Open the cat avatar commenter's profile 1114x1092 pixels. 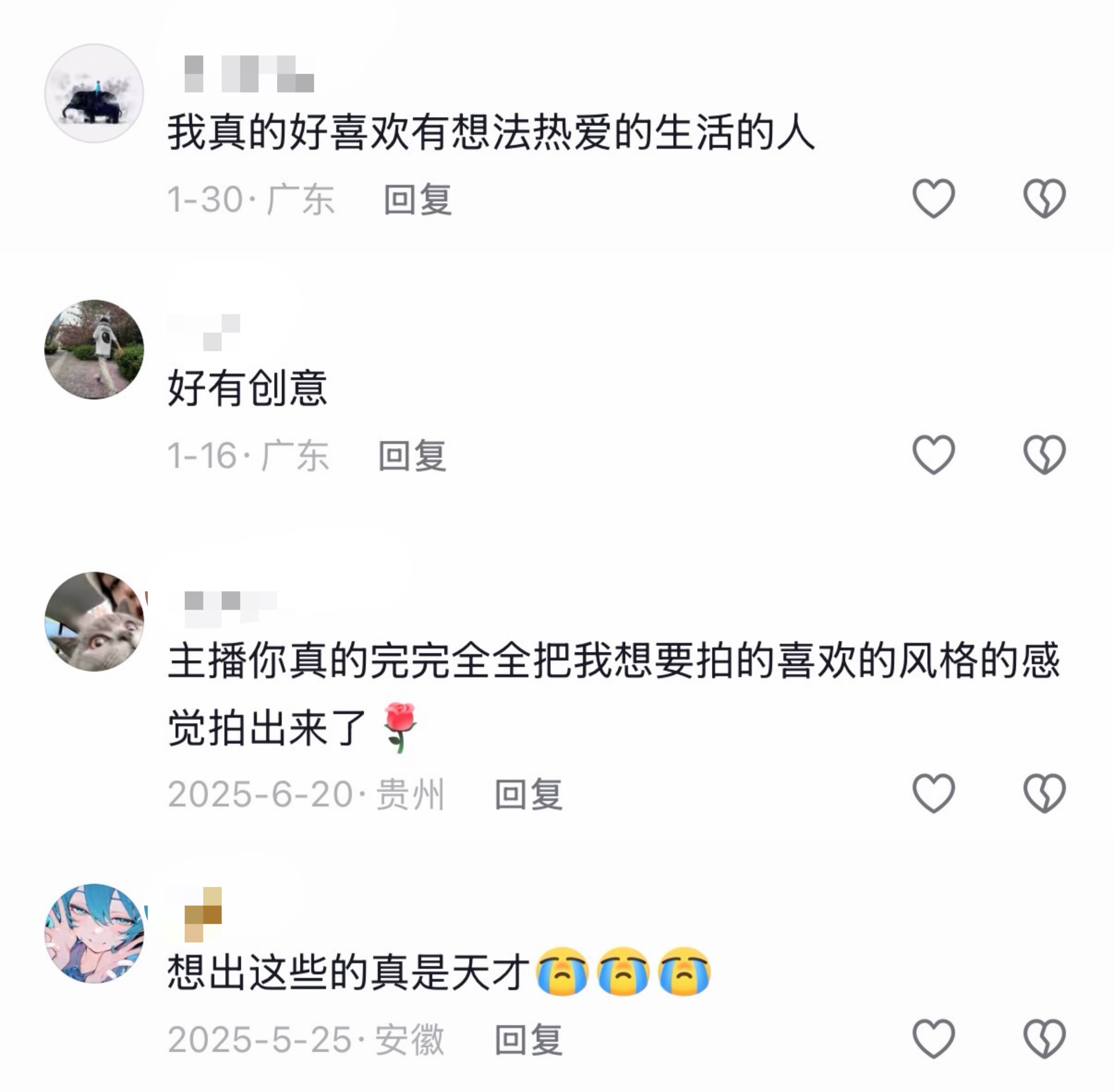(x=94, y=621)
